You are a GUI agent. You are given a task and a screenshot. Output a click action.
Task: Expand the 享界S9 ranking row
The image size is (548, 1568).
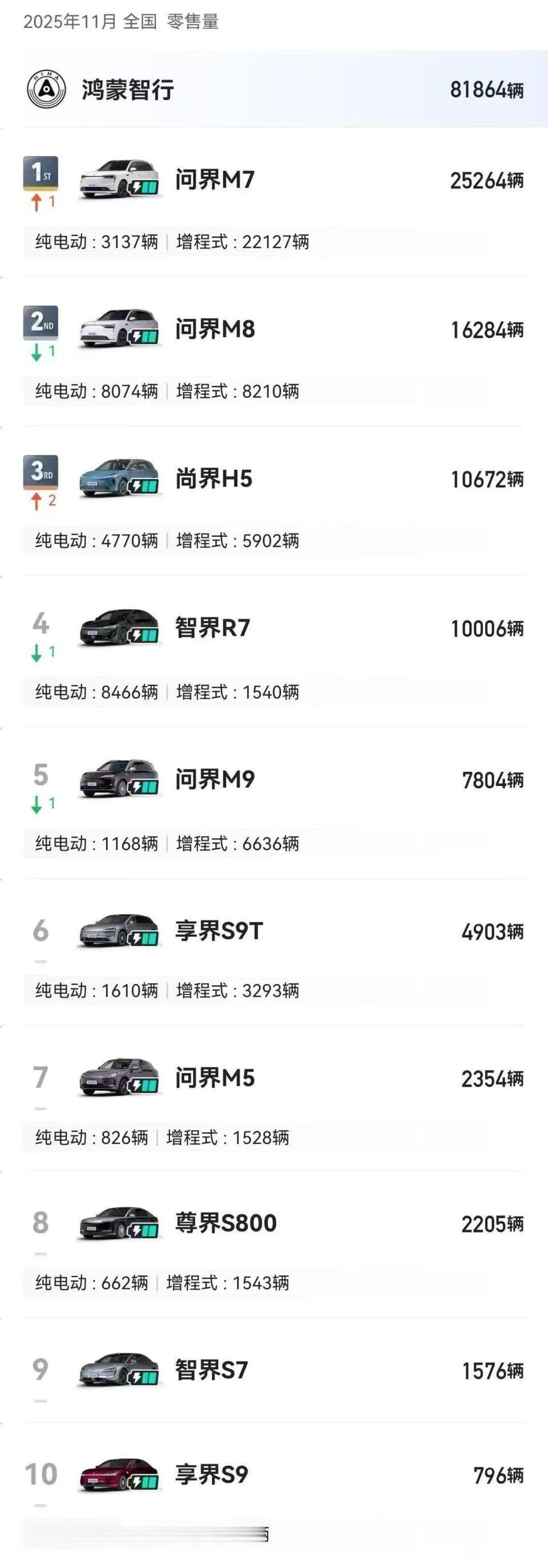tap(273, 1477)
